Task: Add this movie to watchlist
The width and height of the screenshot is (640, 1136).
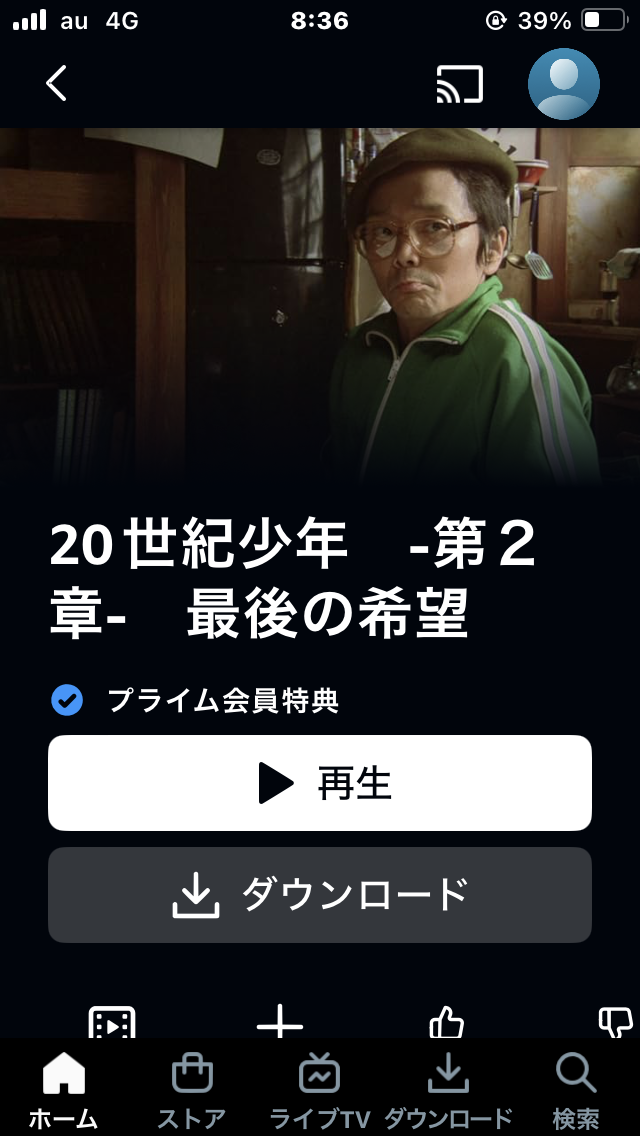Action: point(280,1022)
